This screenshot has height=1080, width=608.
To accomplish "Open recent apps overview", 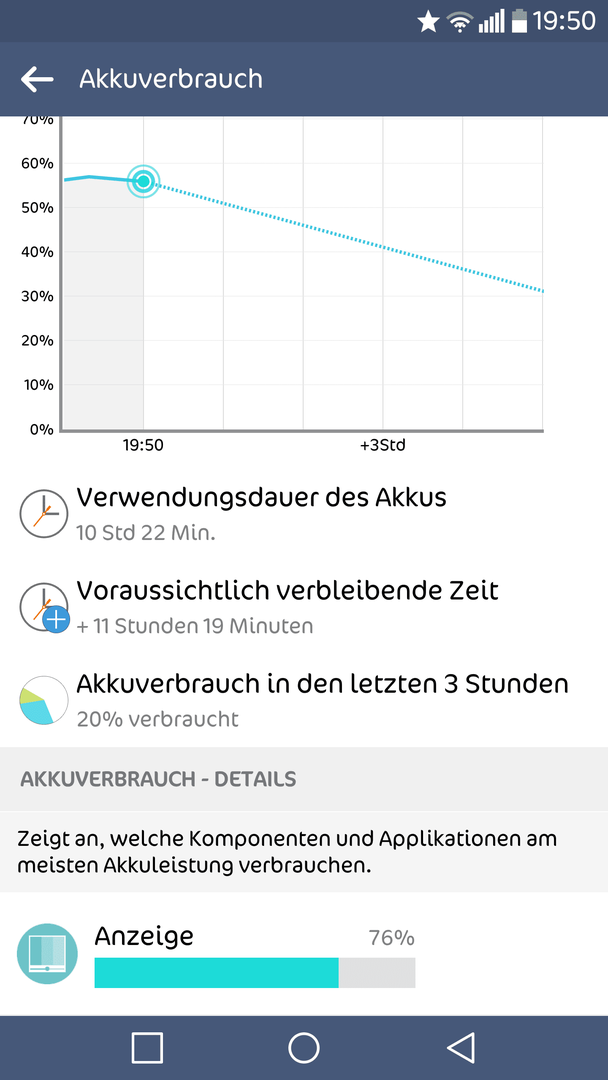I will click(x=147, y=1048).
